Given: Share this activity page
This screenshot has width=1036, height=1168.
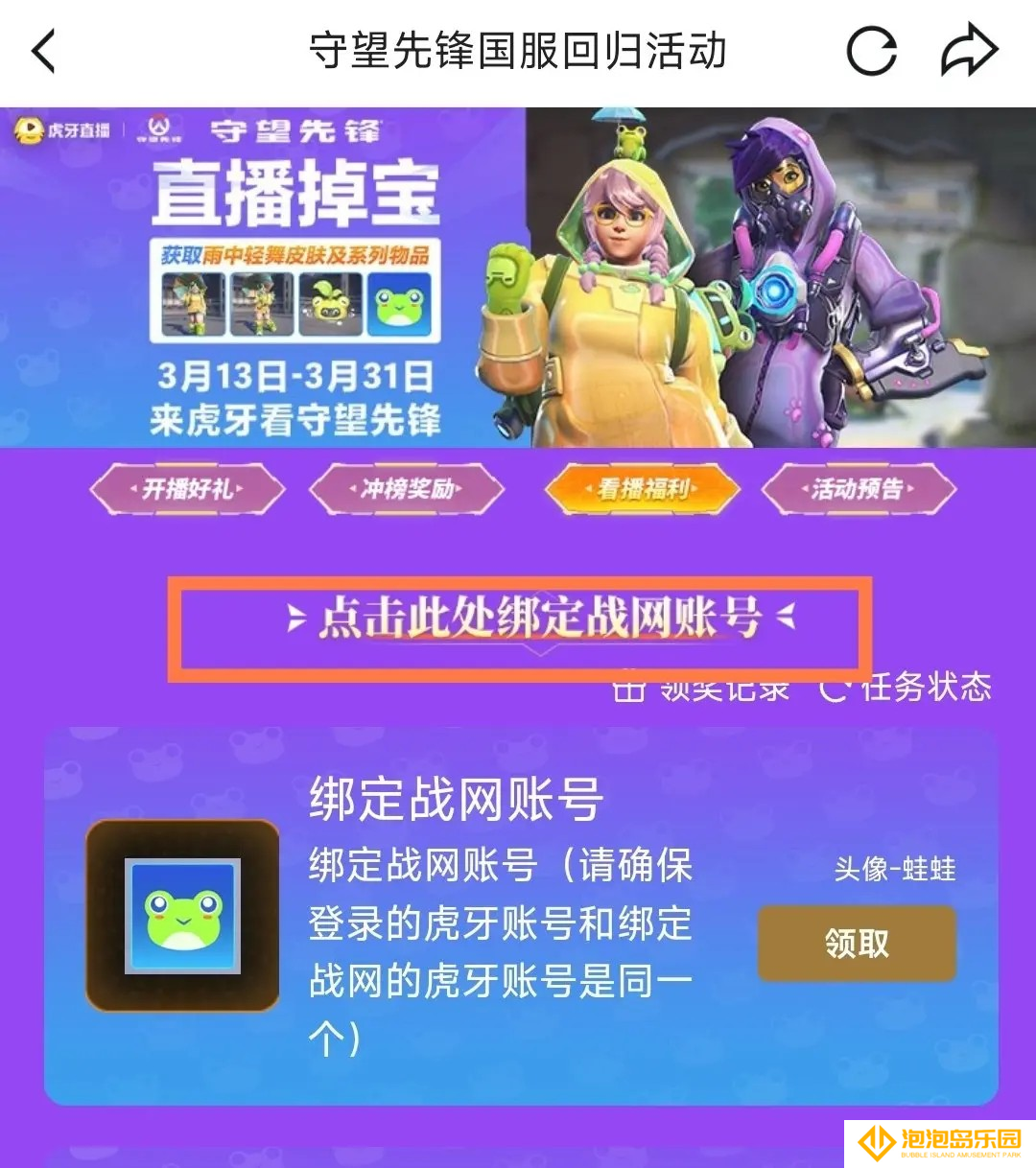Looking at the screenshot, I should (x=969, y=52).
